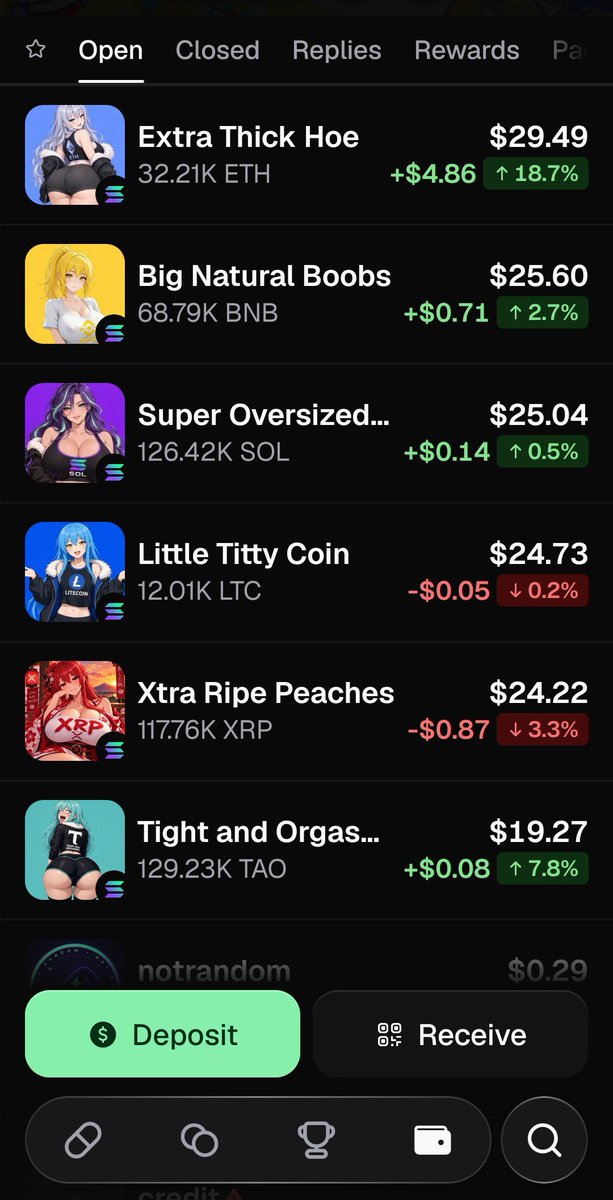613x1200 pixels.
Task: Open the 126.42K SOL position
Action: coord(306,433)
